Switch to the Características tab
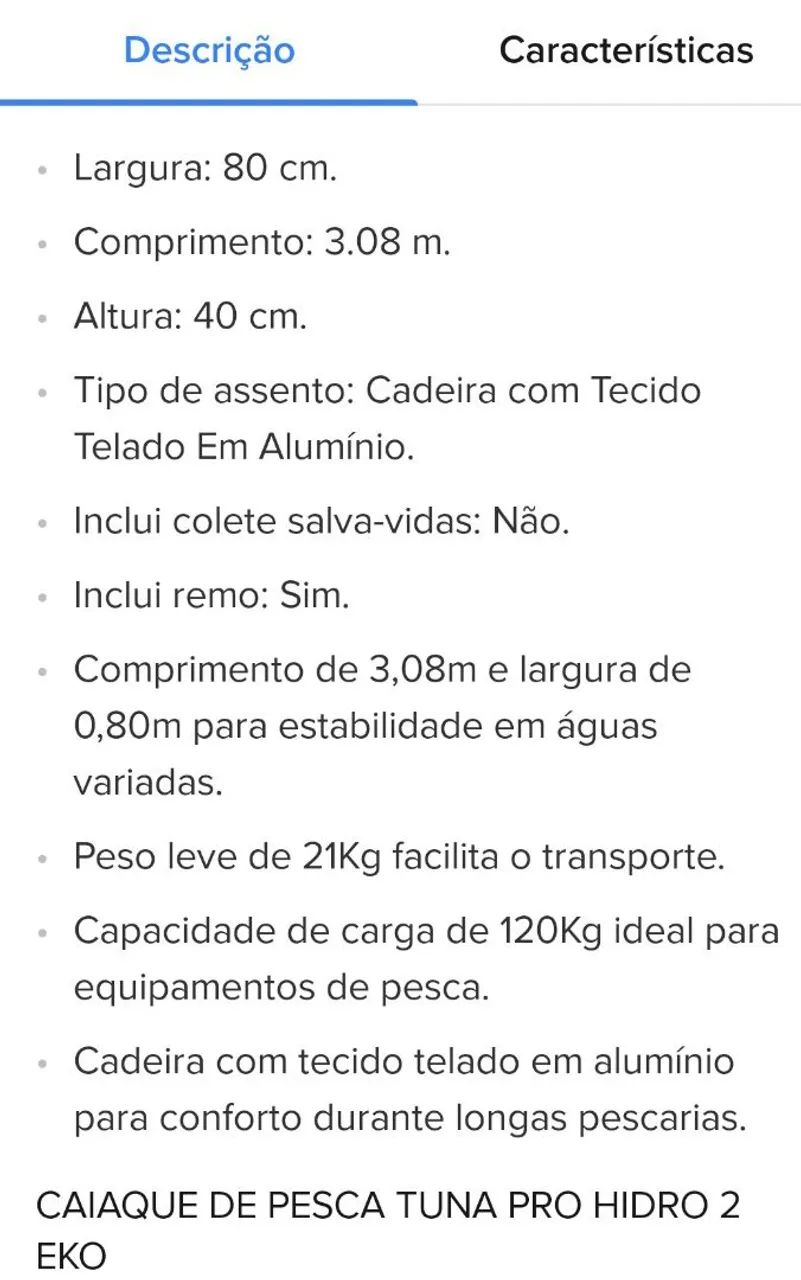 (x=626, y=51)
